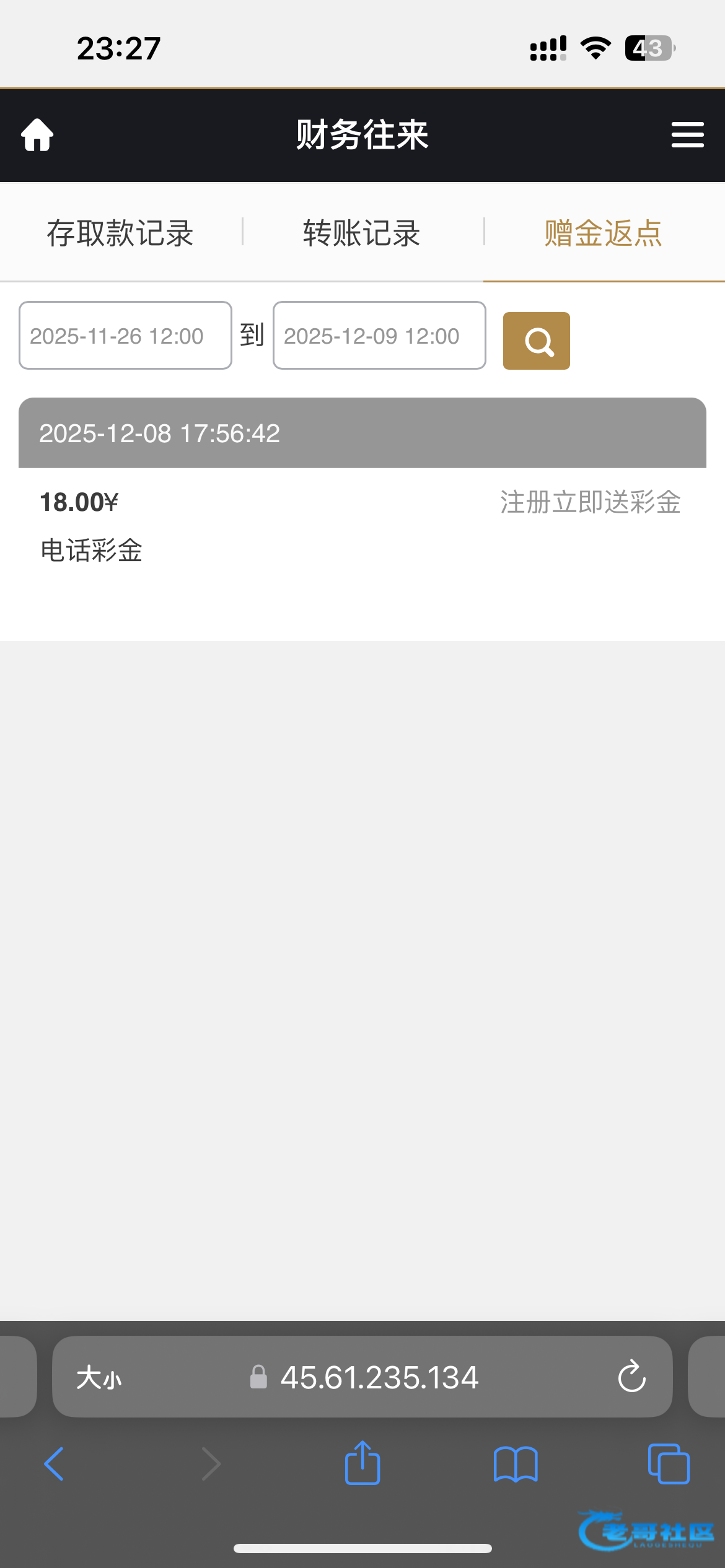Go to the home page icon
Viewport: 725px width, 1568px height.
click(x=37, y=135)
